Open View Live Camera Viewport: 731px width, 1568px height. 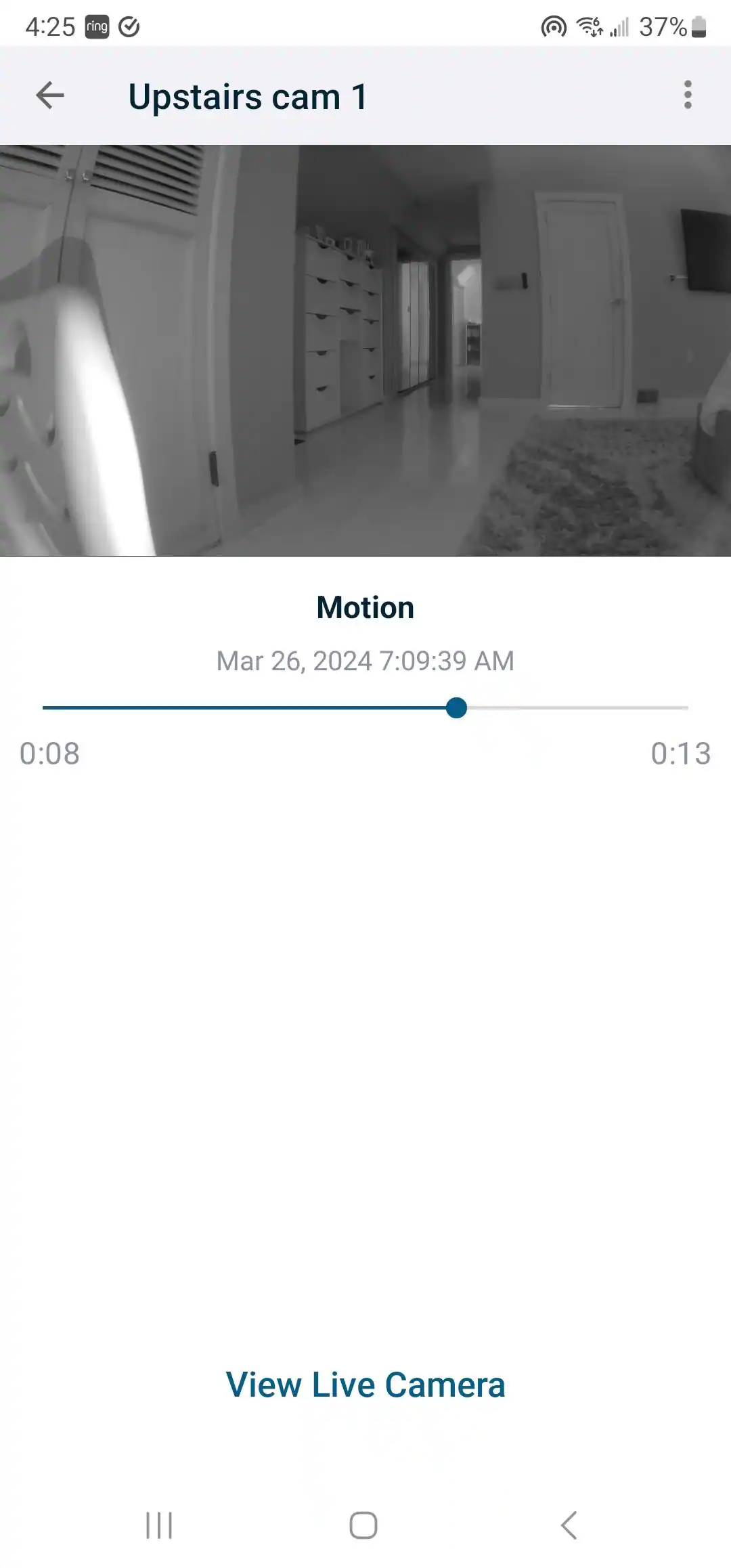(x=365, y=1384)
